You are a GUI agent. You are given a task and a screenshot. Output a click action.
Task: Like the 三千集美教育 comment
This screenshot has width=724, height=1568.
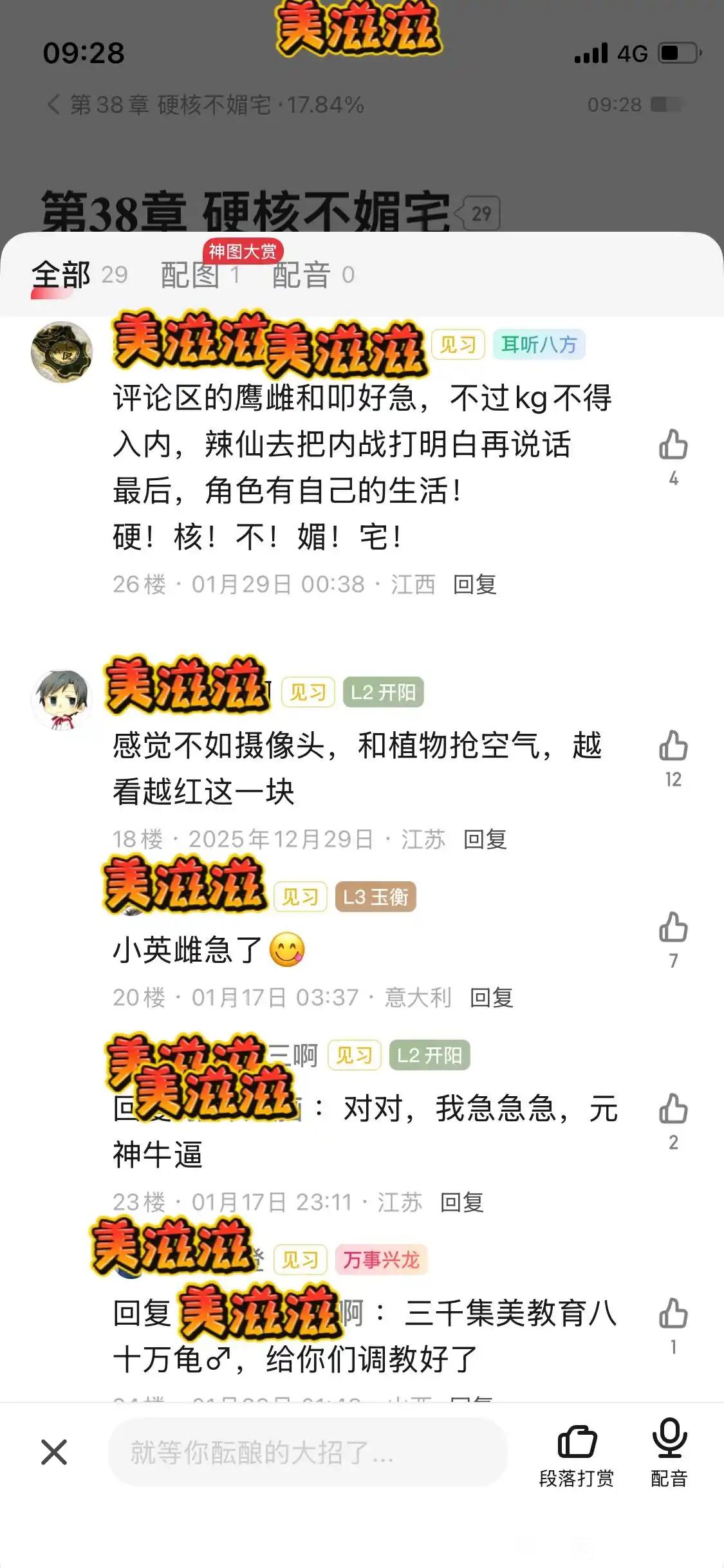pyautogui.click(x=673, y=1314)
